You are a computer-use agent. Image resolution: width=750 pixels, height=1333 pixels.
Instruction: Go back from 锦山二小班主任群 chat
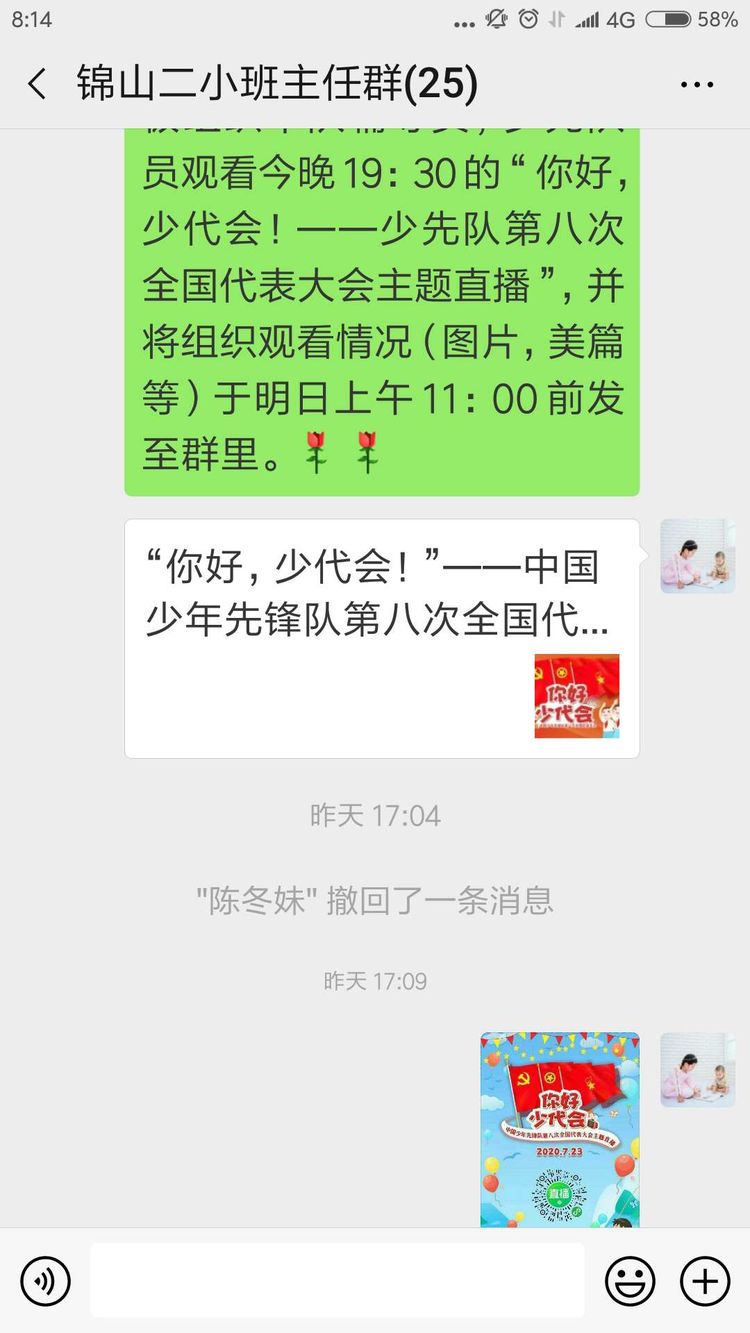37,85
